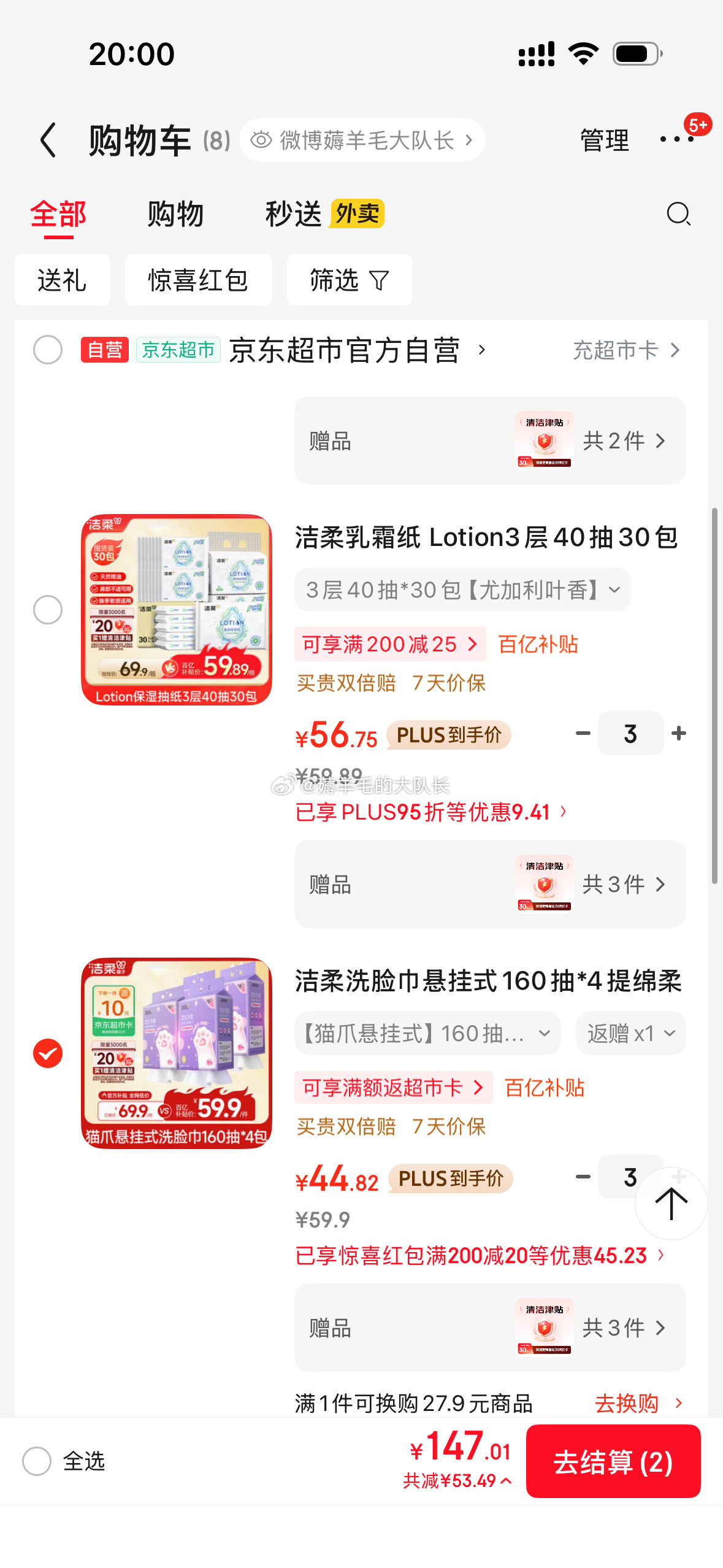723x1568 pixels.
Task: Uncheck the 洁柔洗脸巾悬挂式 item
Action: 48,1053
